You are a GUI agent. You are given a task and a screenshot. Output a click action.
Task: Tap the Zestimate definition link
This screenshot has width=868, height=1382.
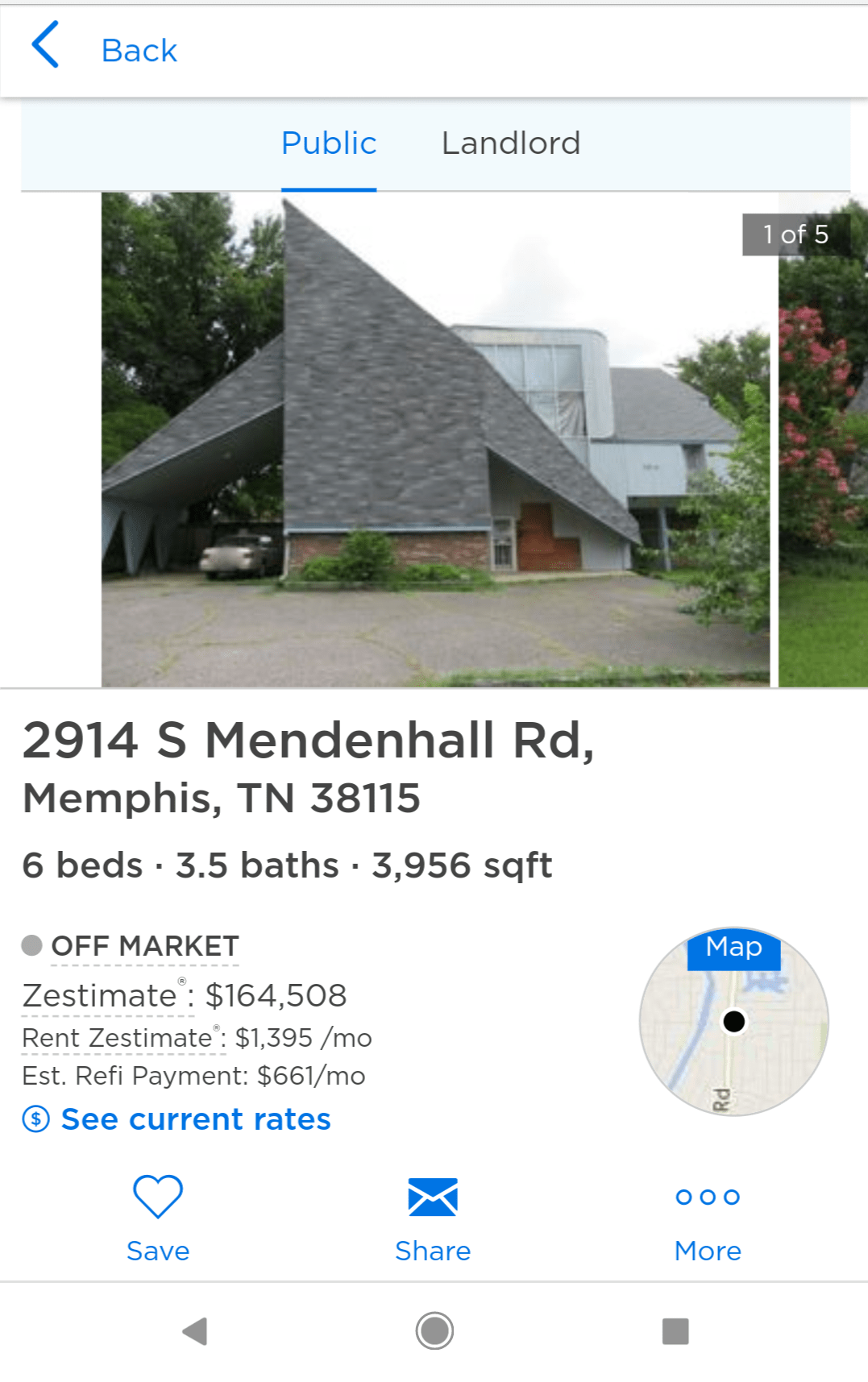pos(100,996)
